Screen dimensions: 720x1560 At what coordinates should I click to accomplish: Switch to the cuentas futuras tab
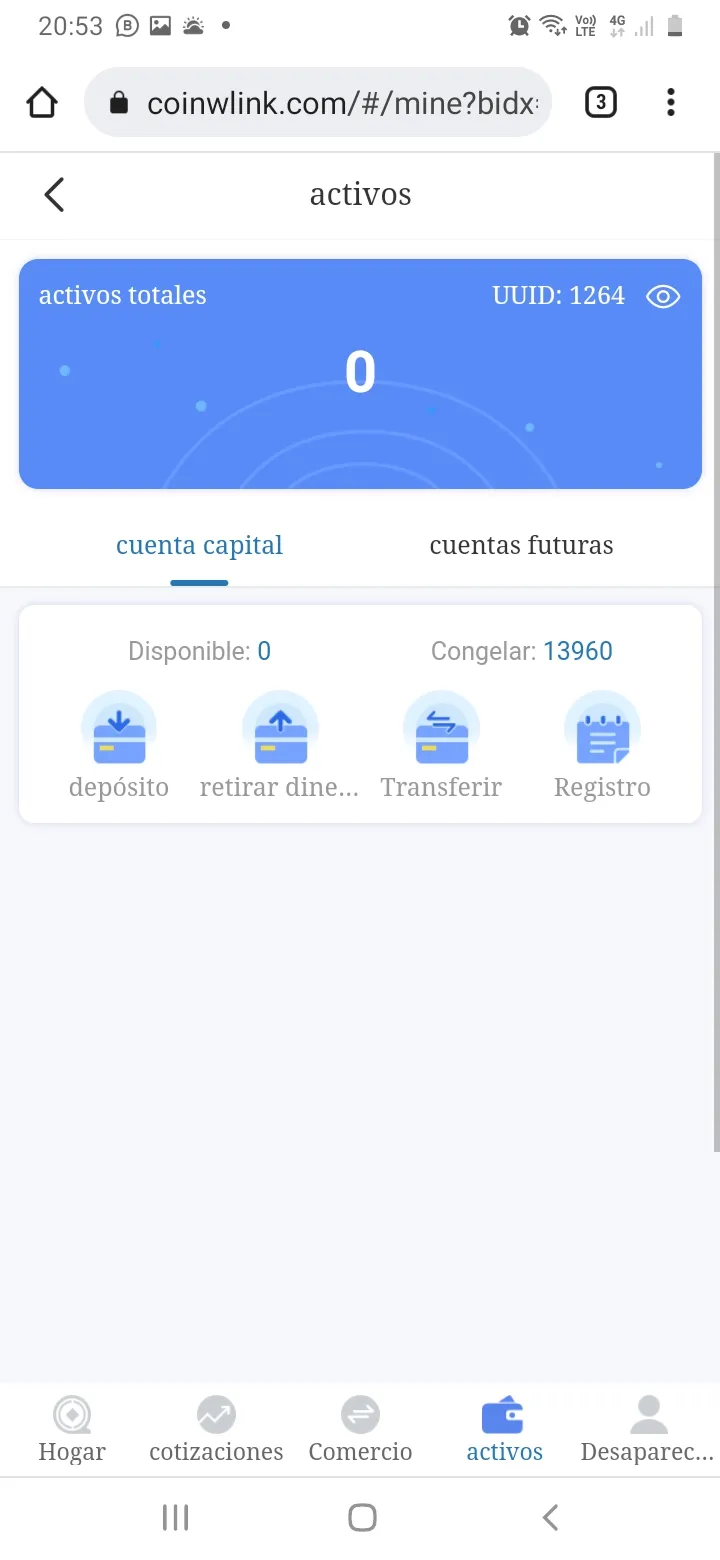[521, 545]
